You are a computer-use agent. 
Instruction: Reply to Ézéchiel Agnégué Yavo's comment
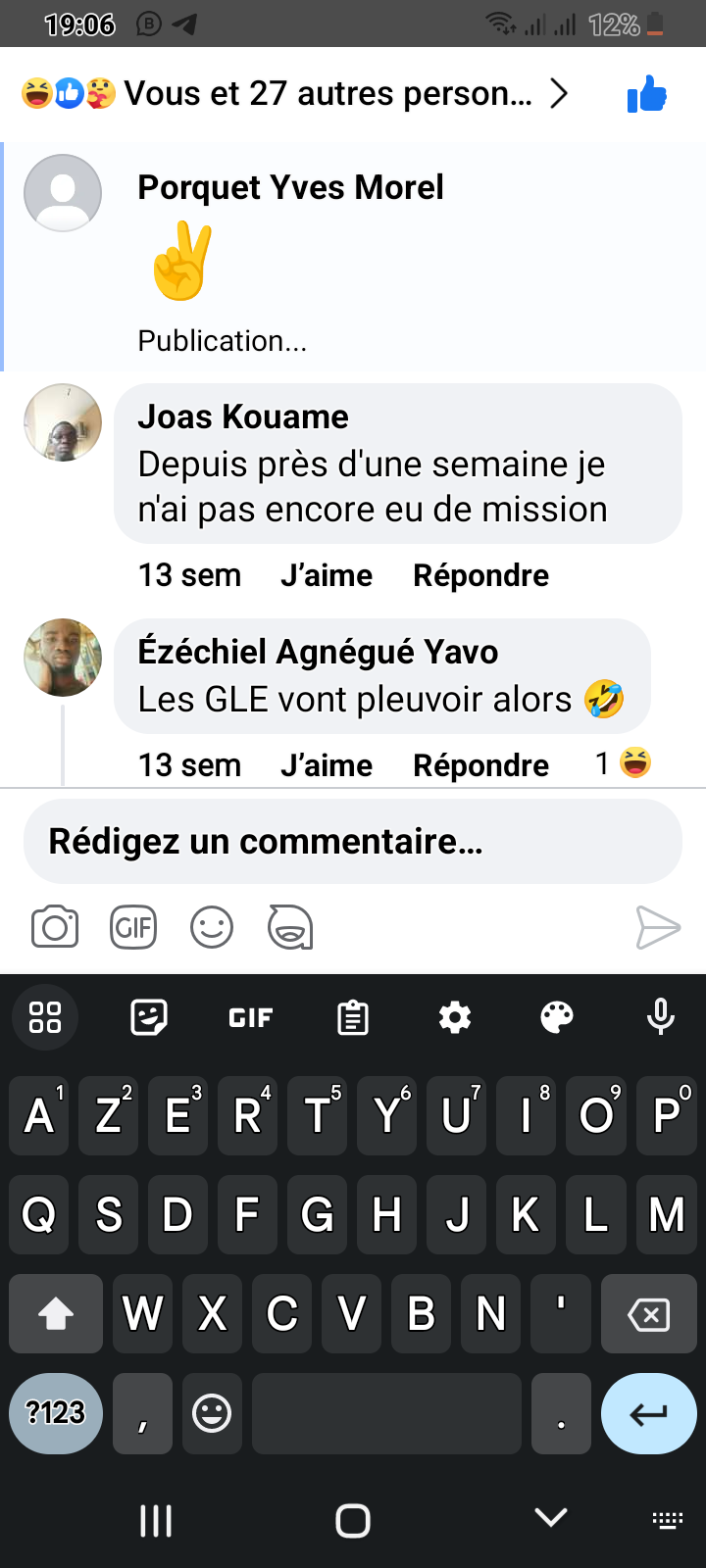coord(480,765)
